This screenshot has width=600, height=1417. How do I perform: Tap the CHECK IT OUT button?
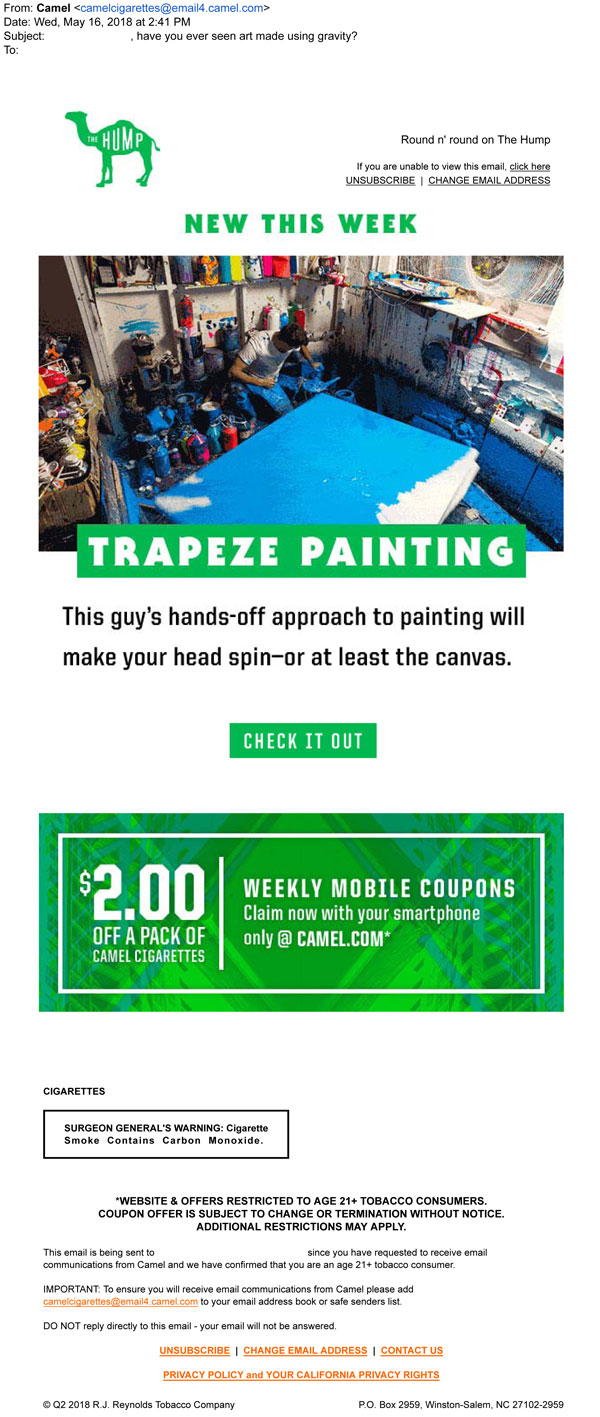tap(302, 741)
